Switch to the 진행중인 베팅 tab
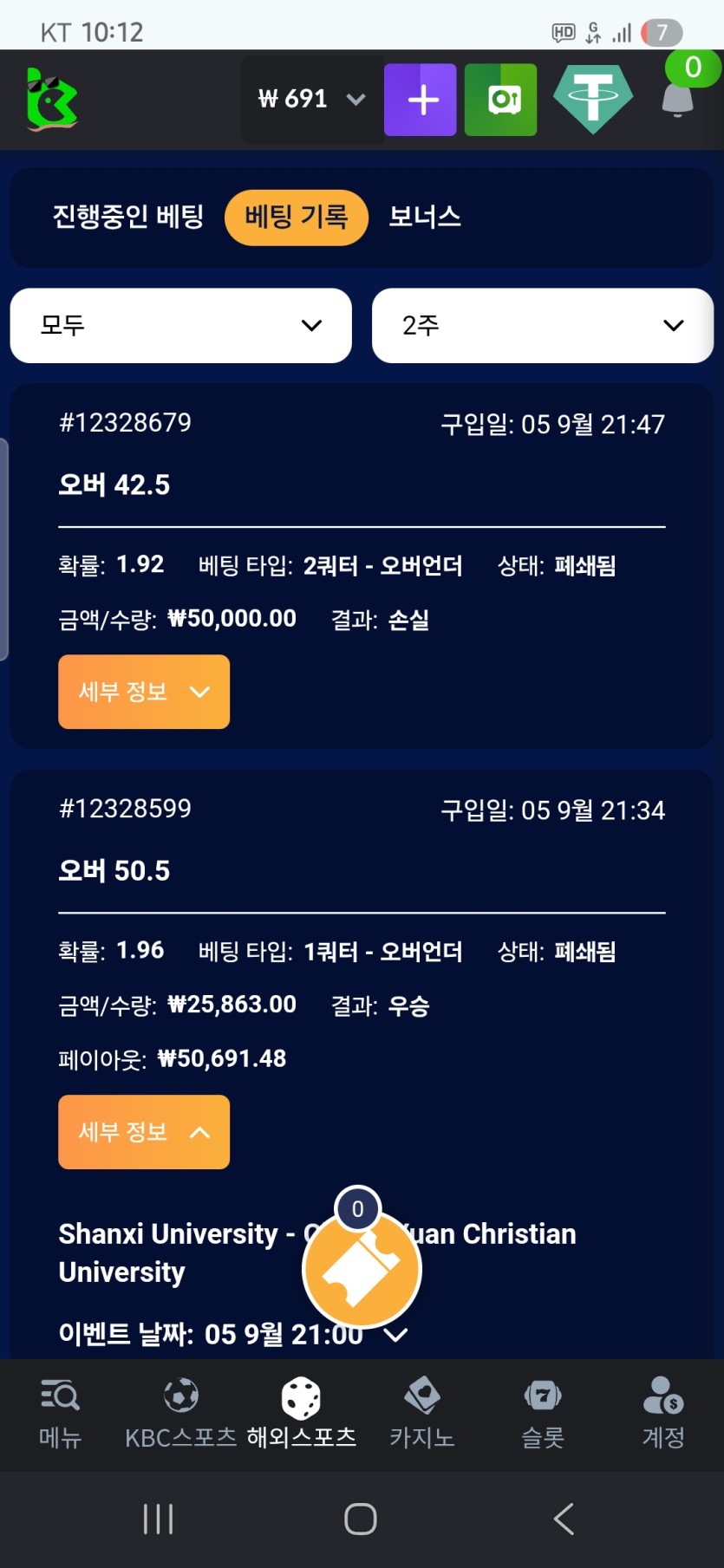Screen dimensions: 724x1568 tap(128, 217)
